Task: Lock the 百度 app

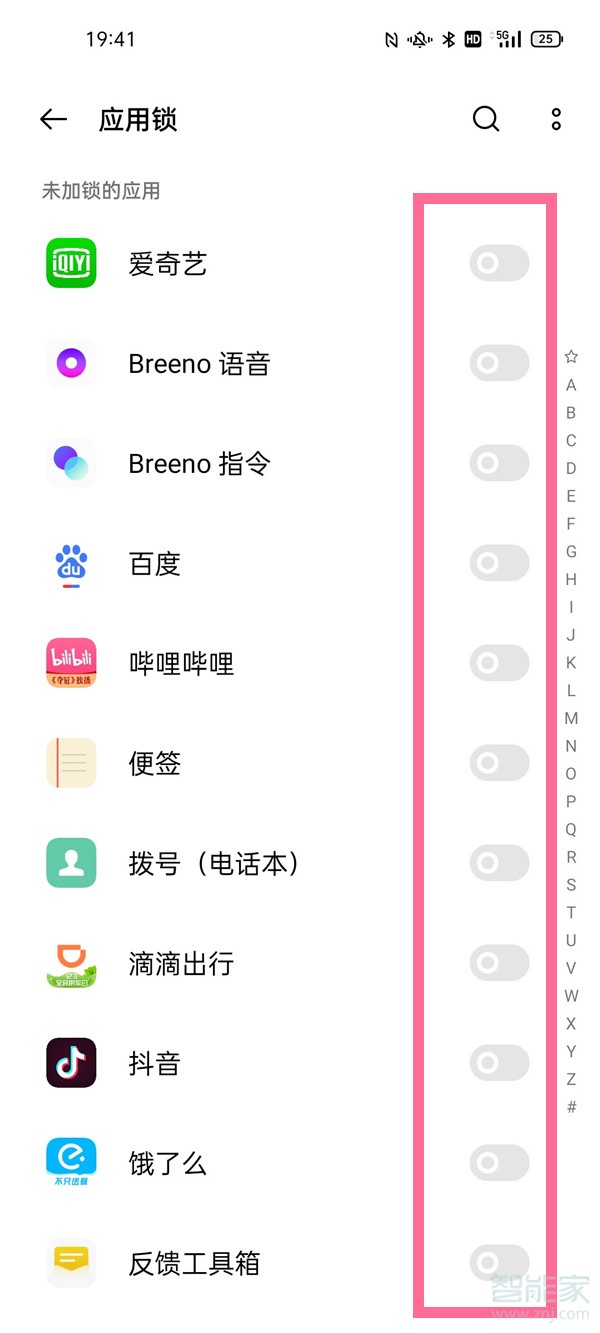Action: tap(499, 563)
